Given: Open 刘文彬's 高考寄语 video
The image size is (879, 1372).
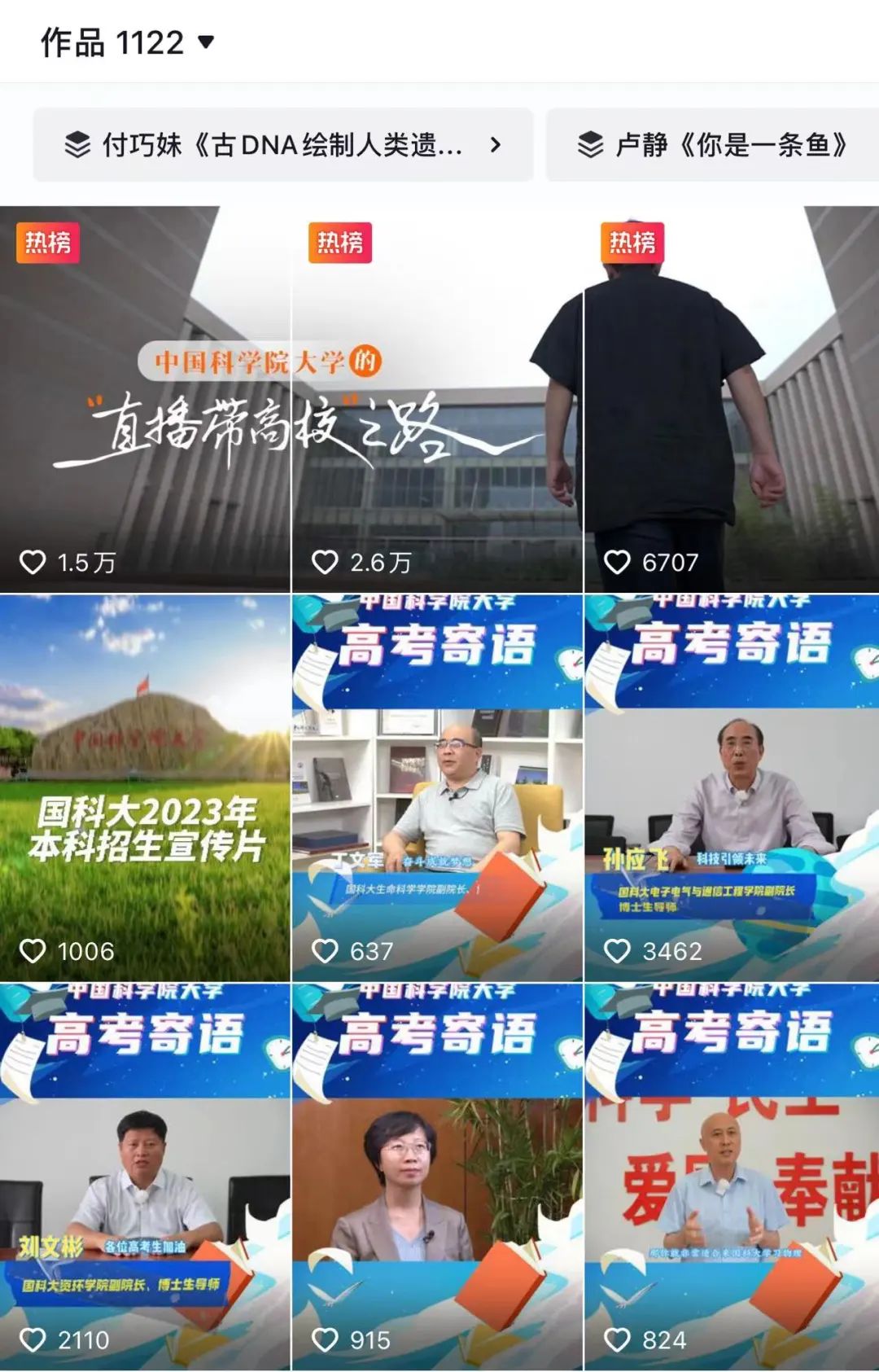Looking at the screenshot, I should pyautogui.click(x=145, y=1177).
